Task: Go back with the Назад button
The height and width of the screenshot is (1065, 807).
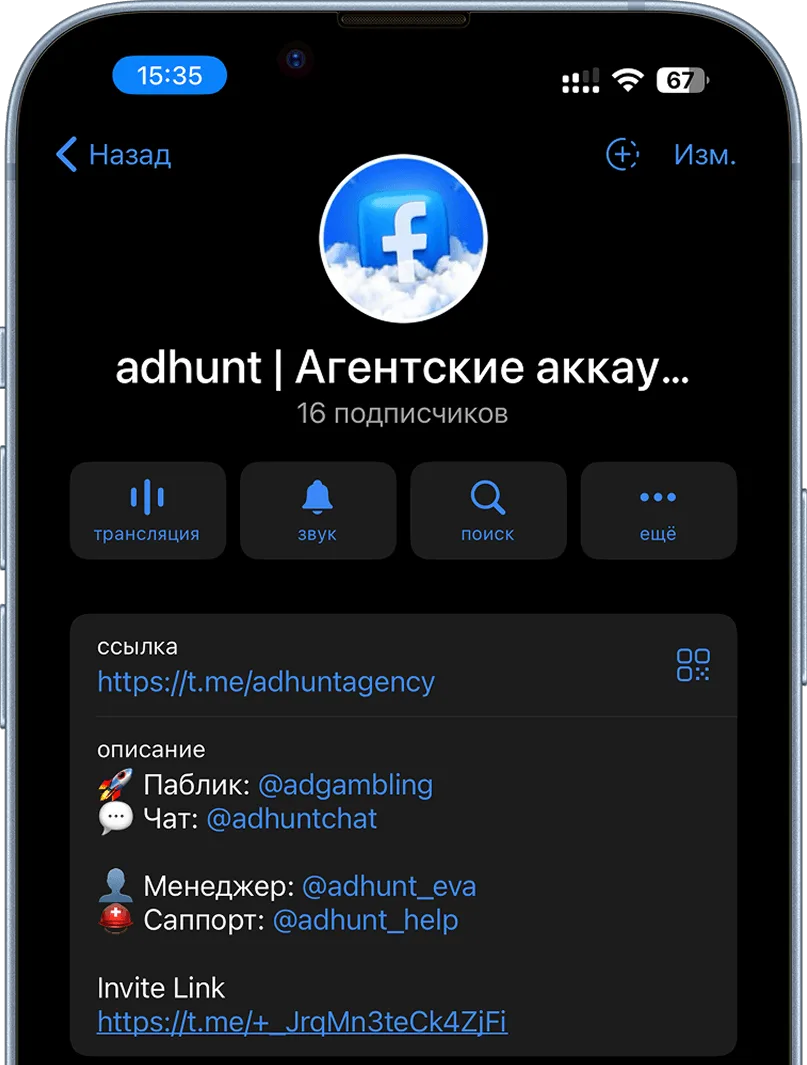Action: click(x=113, y=155)
